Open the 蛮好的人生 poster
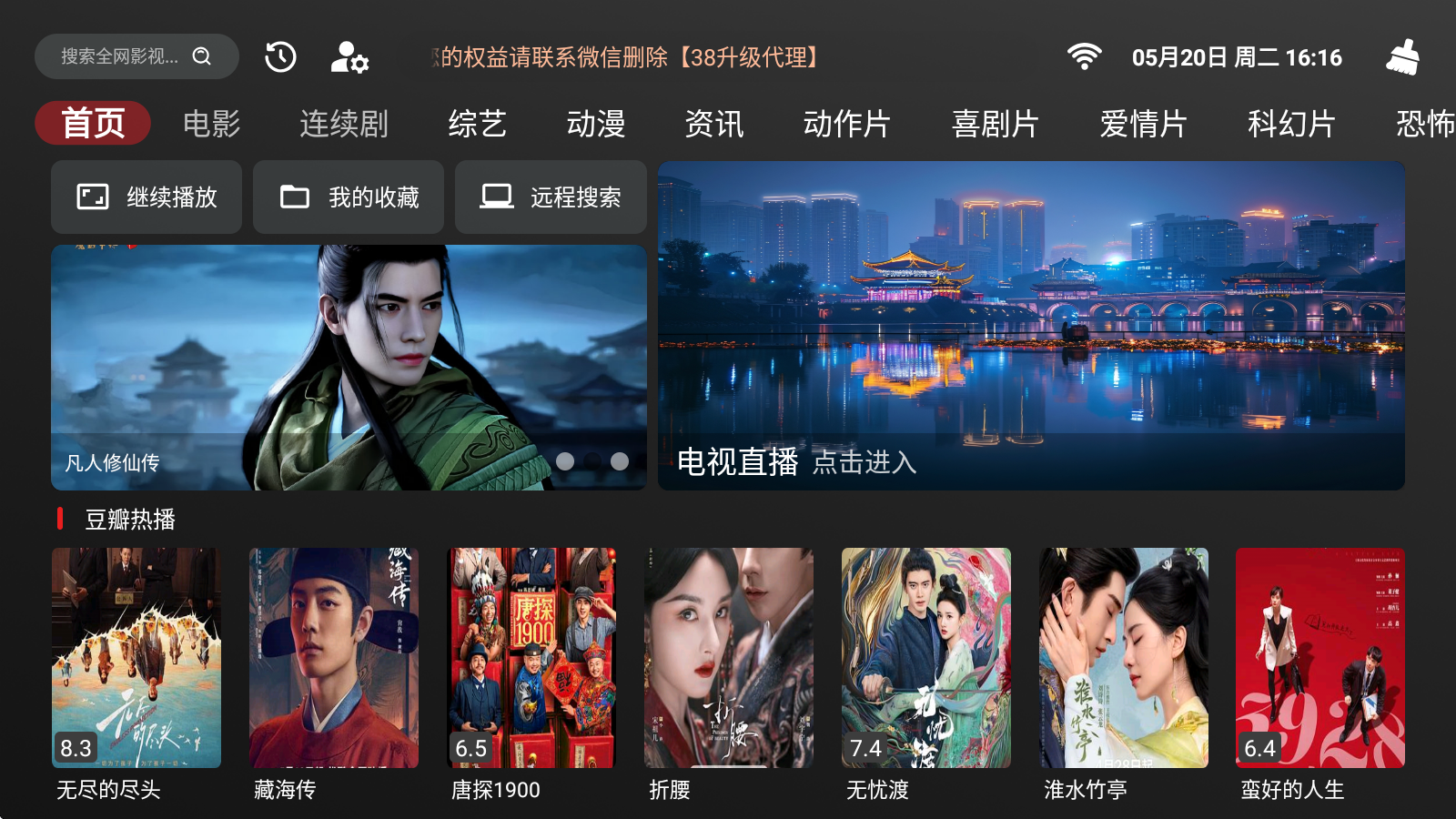This screenshot has height=819, width=1456. point(1319,657)
